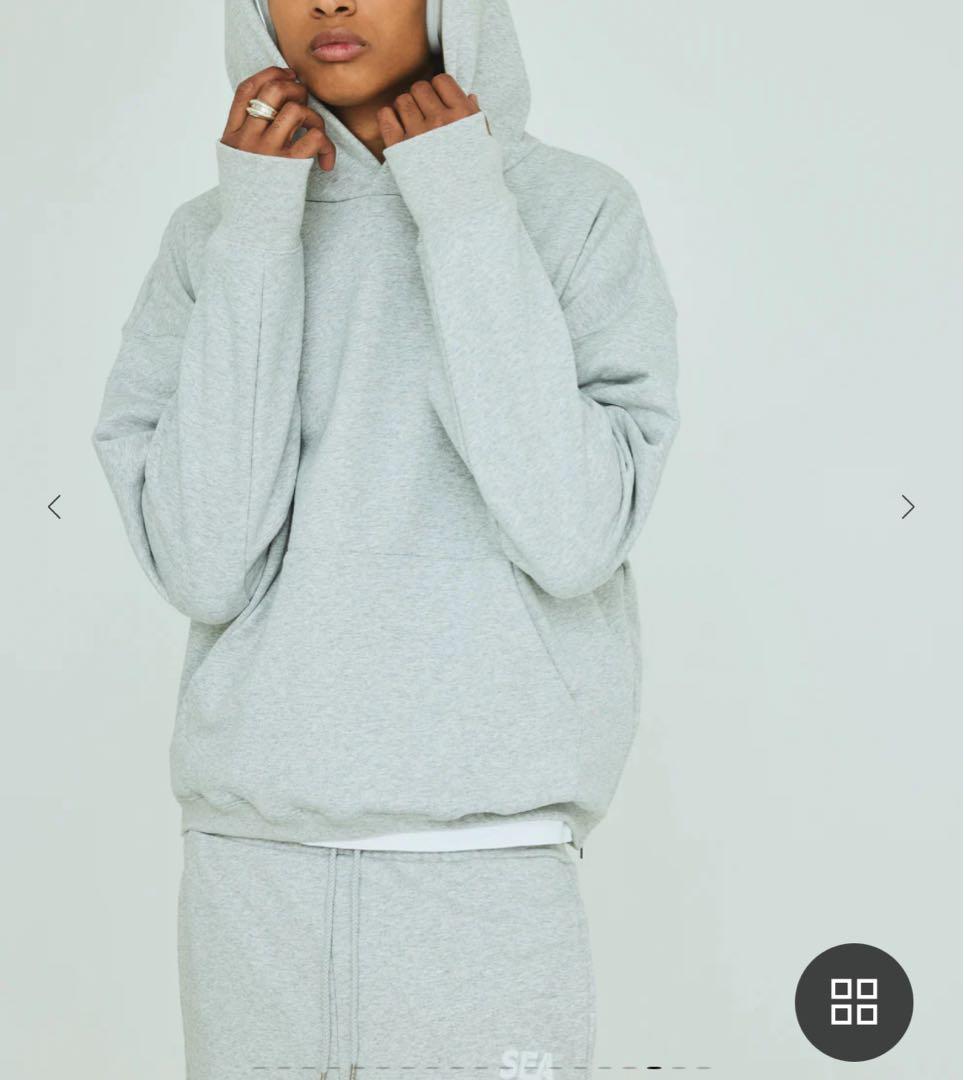Click the hoodie photo to zoom in
The width and height of the screenshot is (964, 1080).
[400, 500]
